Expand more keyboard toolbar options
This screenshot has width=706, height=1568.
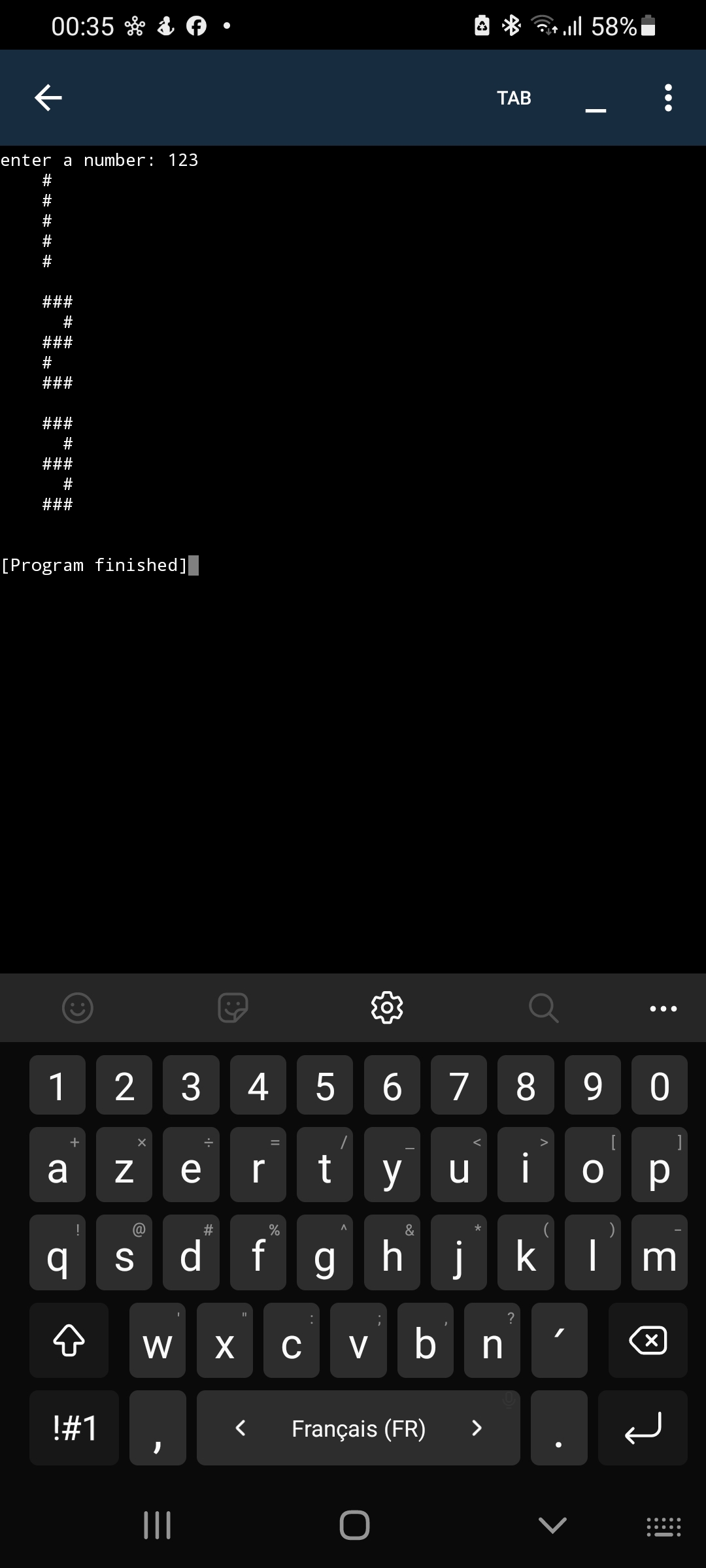(663, 1008)
